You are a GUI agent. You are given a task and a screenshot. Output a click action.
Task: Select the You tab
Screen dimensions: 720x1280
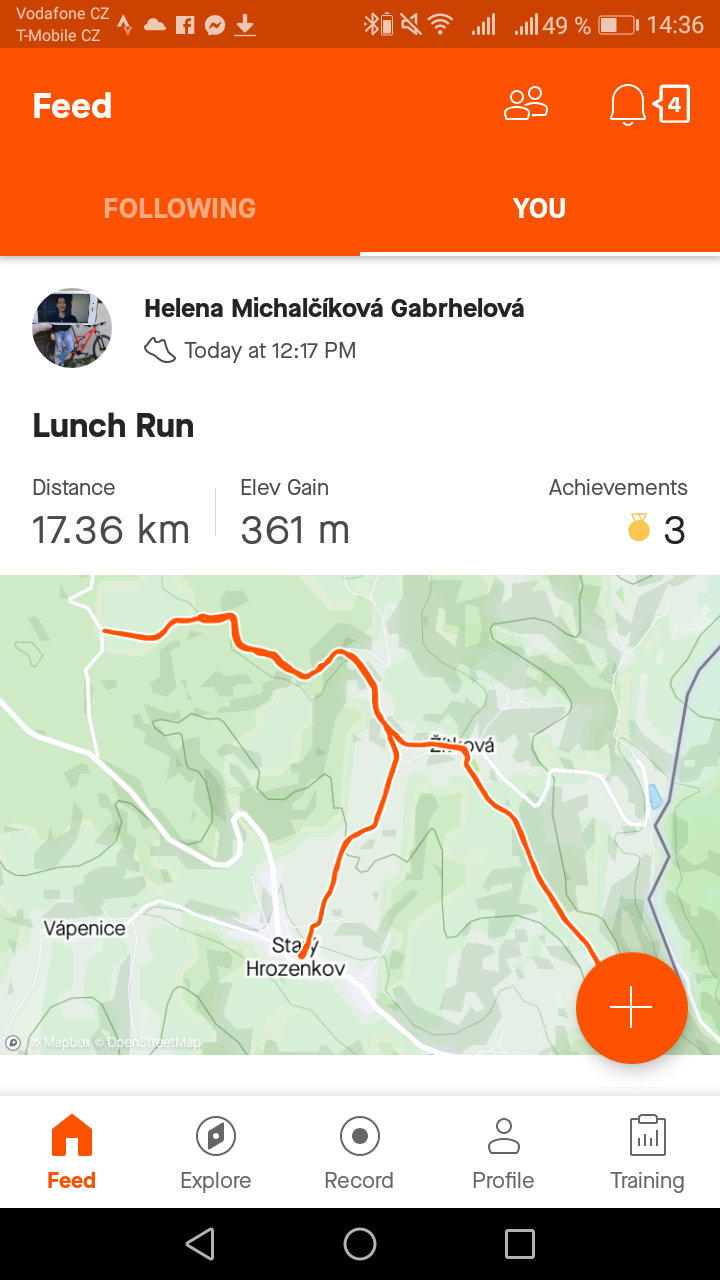click(x=540, y=208)
